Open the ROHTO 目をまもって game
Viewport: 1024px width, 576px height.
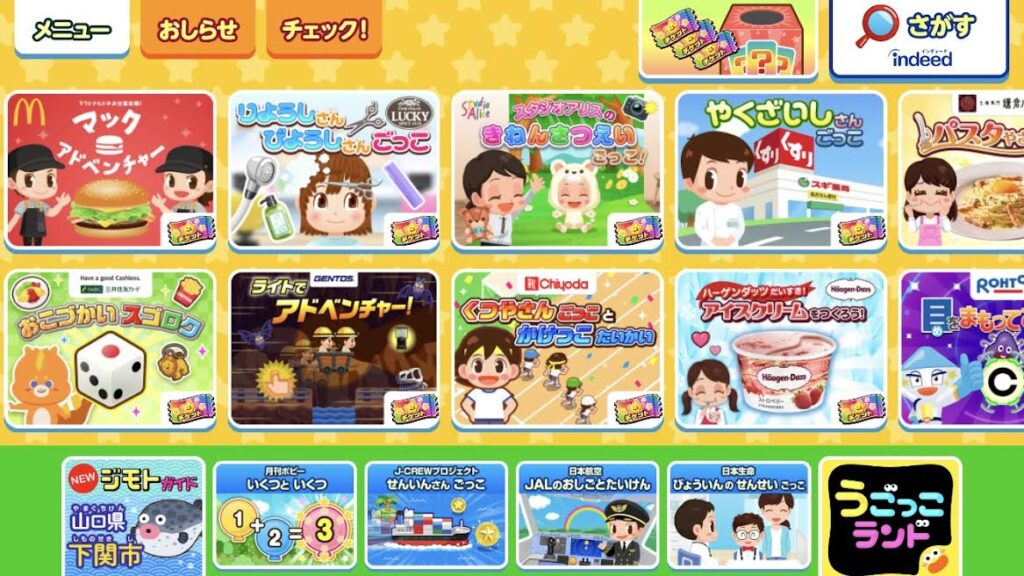tap(962, 348)
